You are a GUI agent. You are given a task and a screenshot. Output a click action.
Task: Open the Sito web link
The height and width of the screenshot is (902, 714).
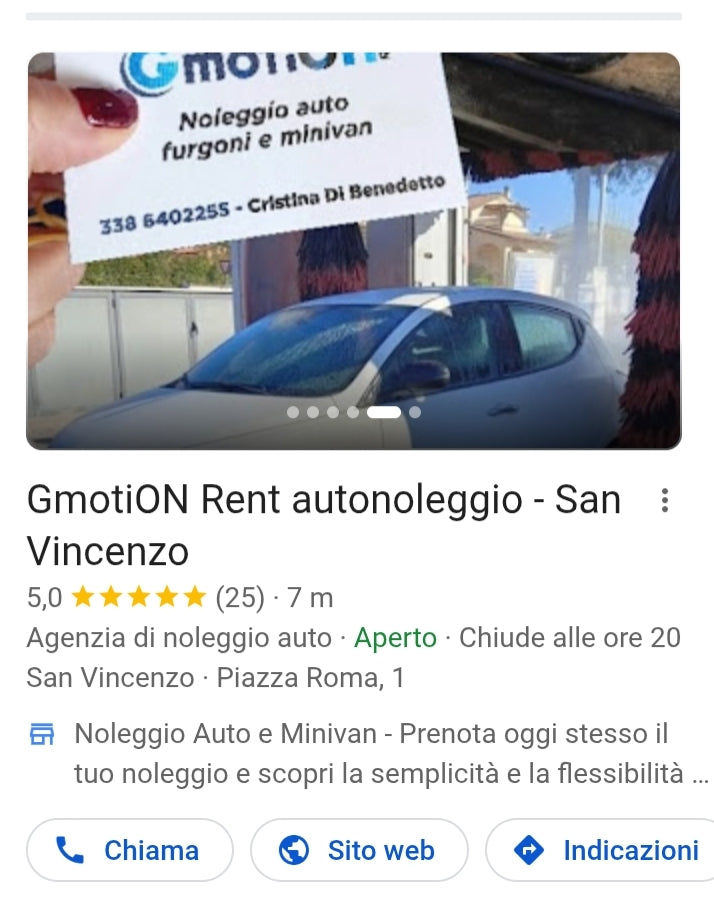point(359,850)
